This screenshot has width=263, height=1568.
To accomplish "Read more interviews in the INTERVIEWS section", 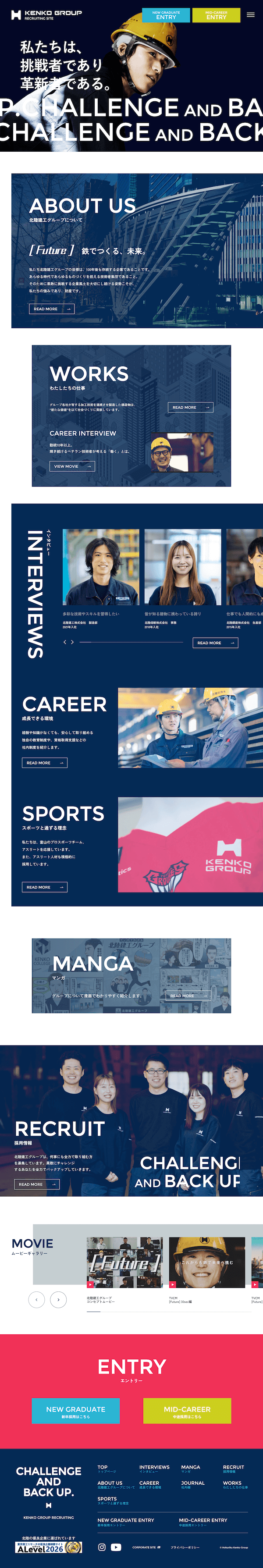I will tap(215, 643).
